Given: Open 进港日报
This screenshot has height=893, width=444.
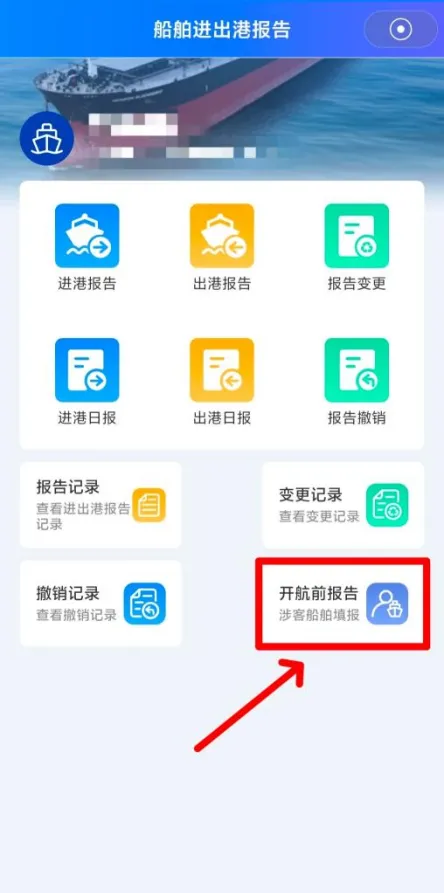Looking at the screenshot, I should pos(87,382).
